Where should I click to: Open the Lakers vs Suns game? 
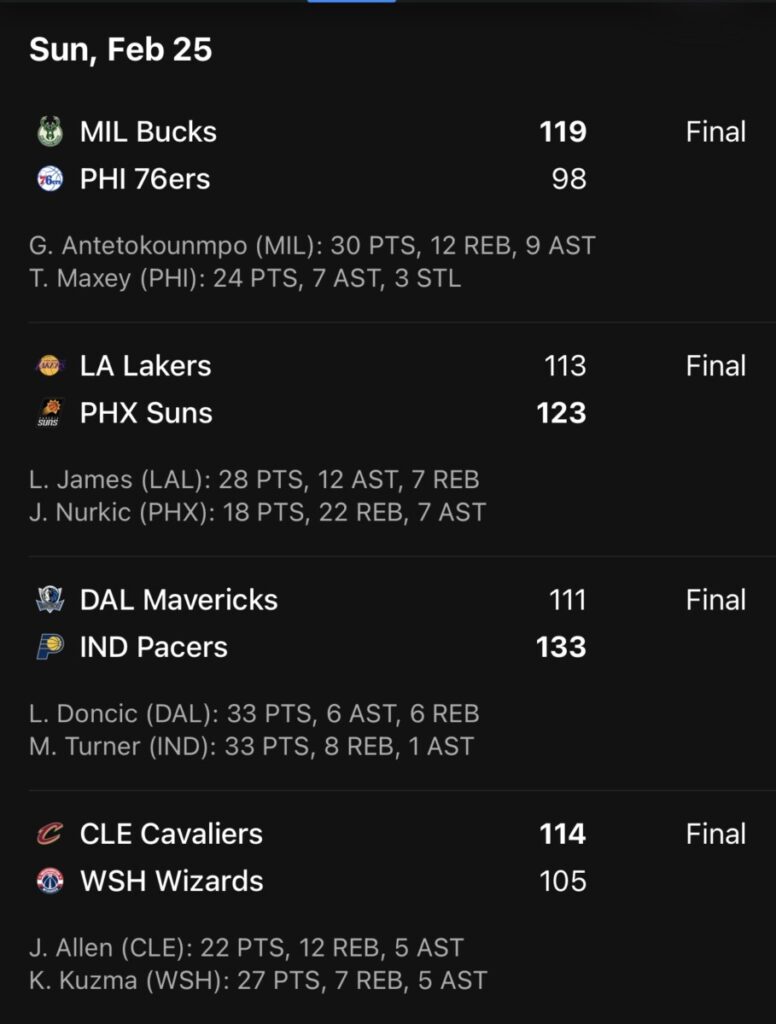[388, 390]
